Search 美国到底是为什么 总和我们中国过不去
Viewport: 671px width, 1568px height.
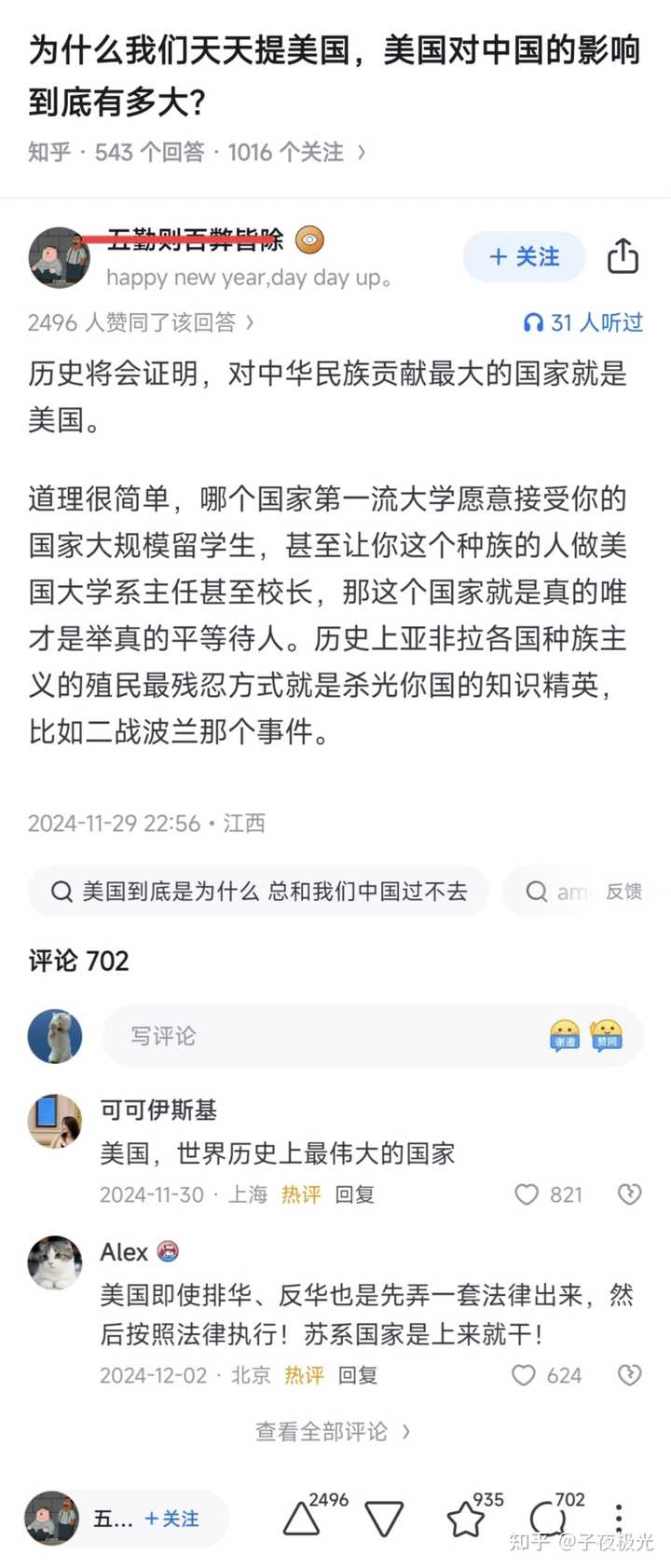pos(259,892)
